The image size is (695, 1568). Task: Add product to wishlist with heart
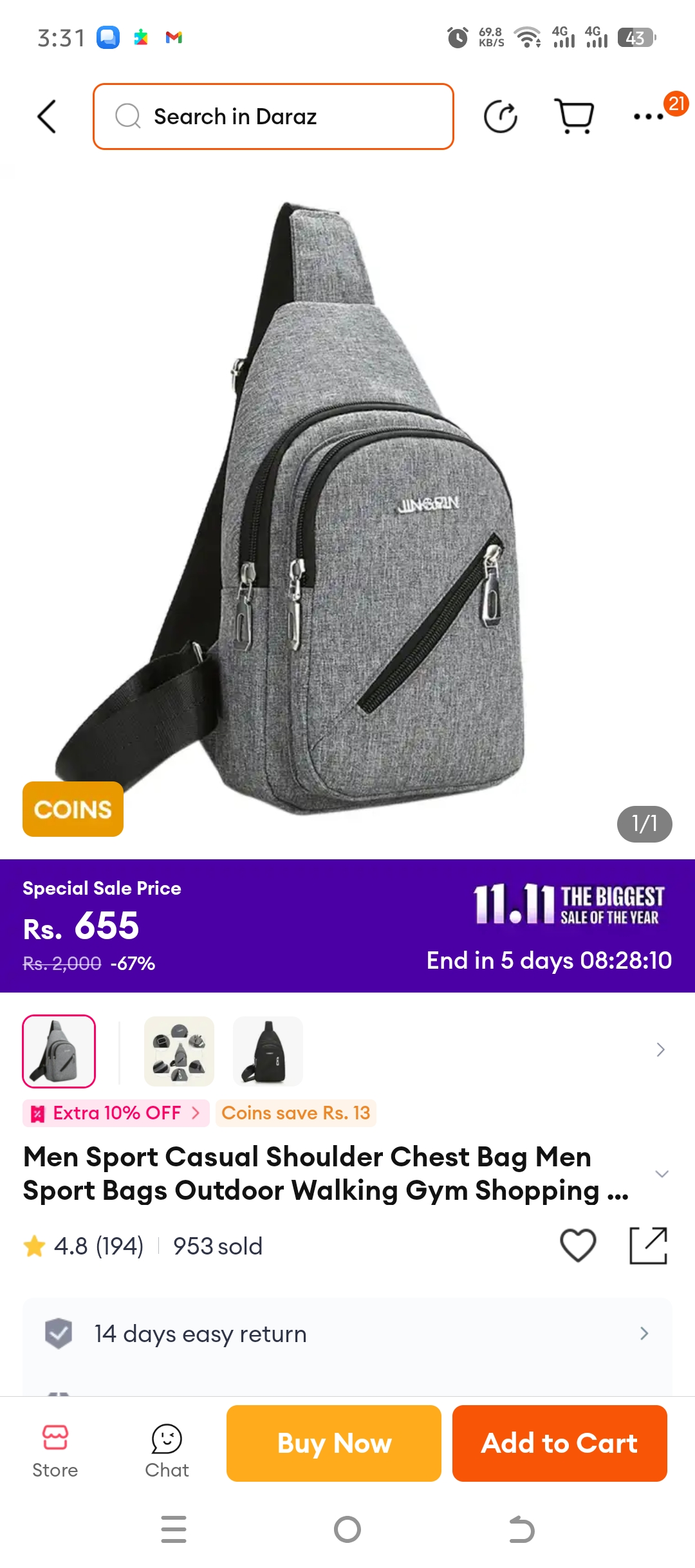pos(578,1246)
